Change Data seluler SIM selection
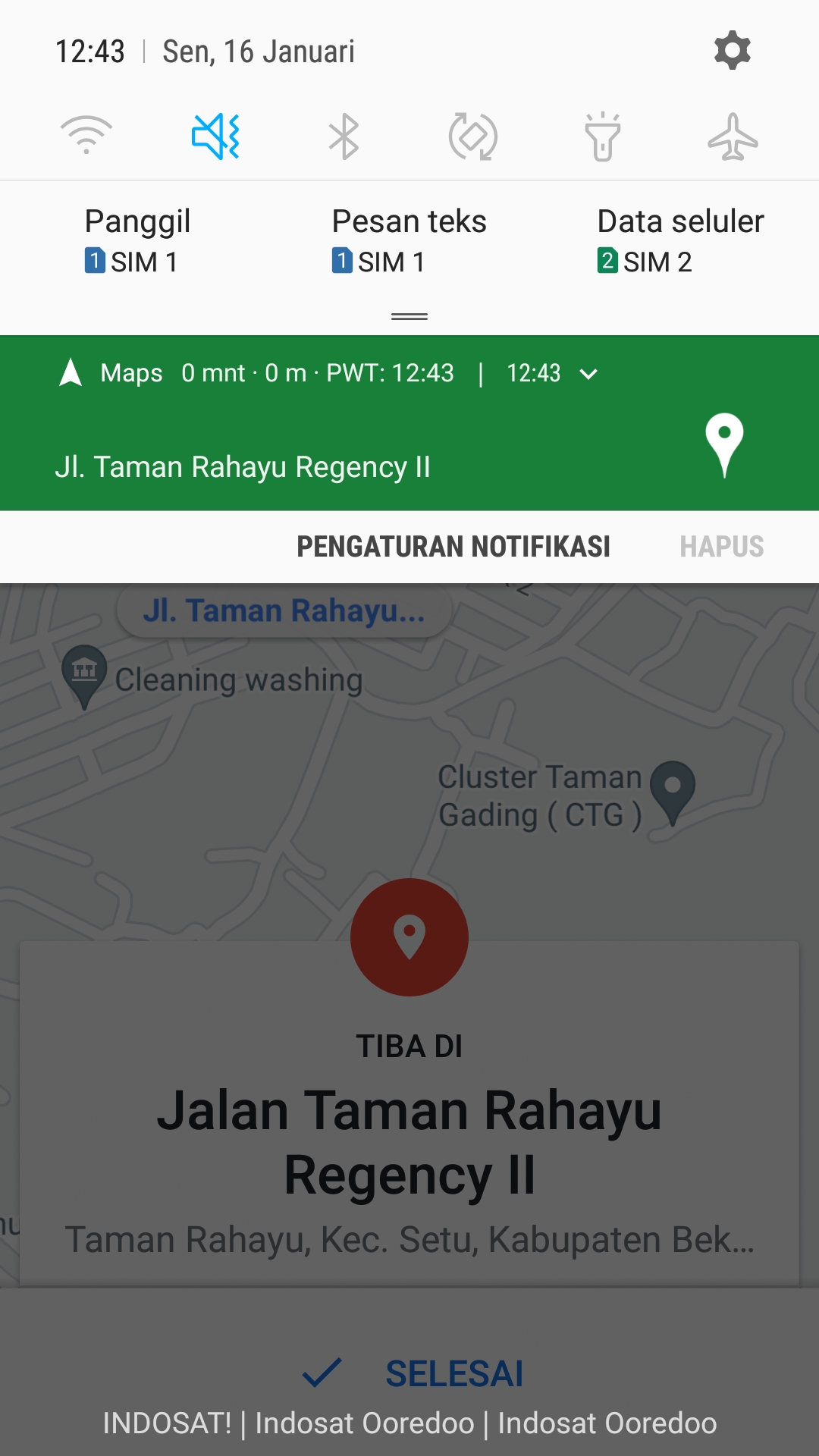819x1456 pixels. pos(680,241)
